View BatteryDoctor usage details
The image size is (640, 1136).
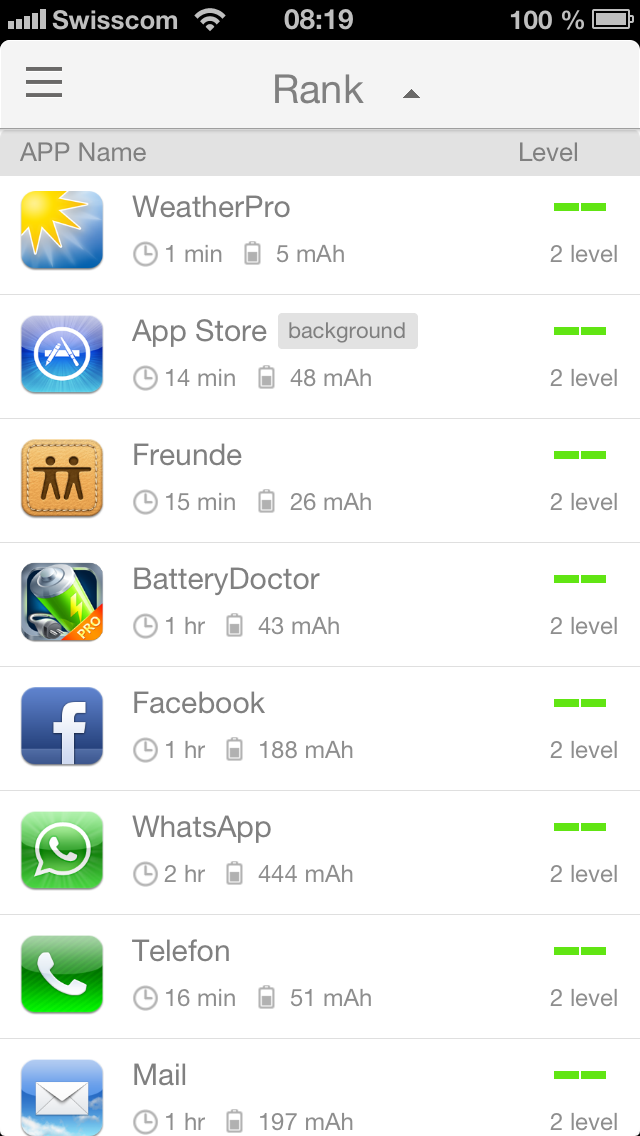pos(320,605)
